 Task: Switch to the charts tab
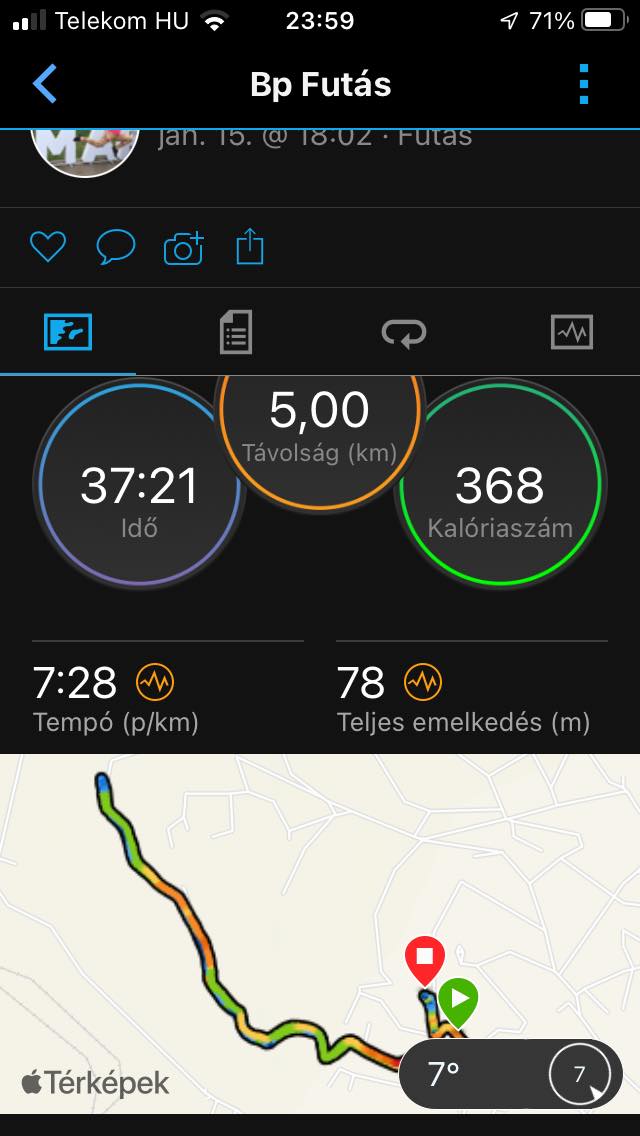[x=571, y=332]
